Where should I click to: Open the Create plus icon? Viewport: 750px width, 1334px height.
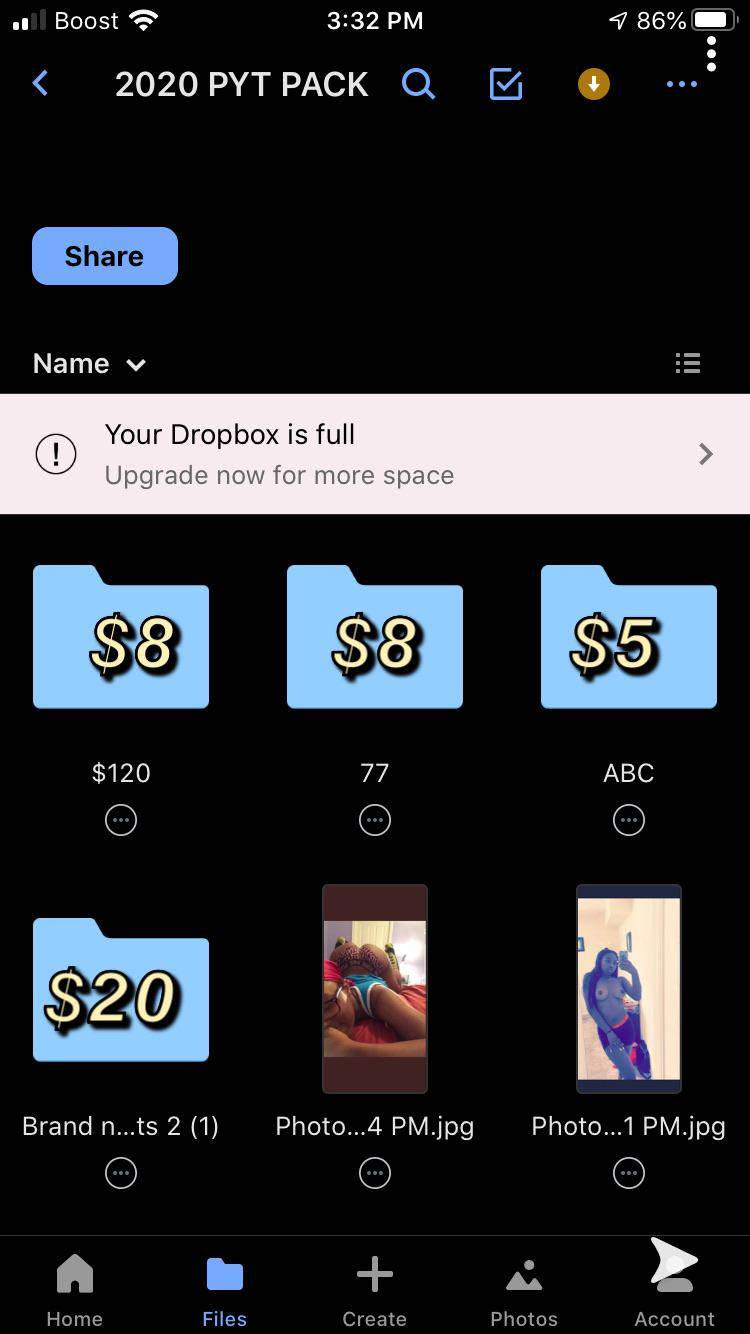[374, 1274]
